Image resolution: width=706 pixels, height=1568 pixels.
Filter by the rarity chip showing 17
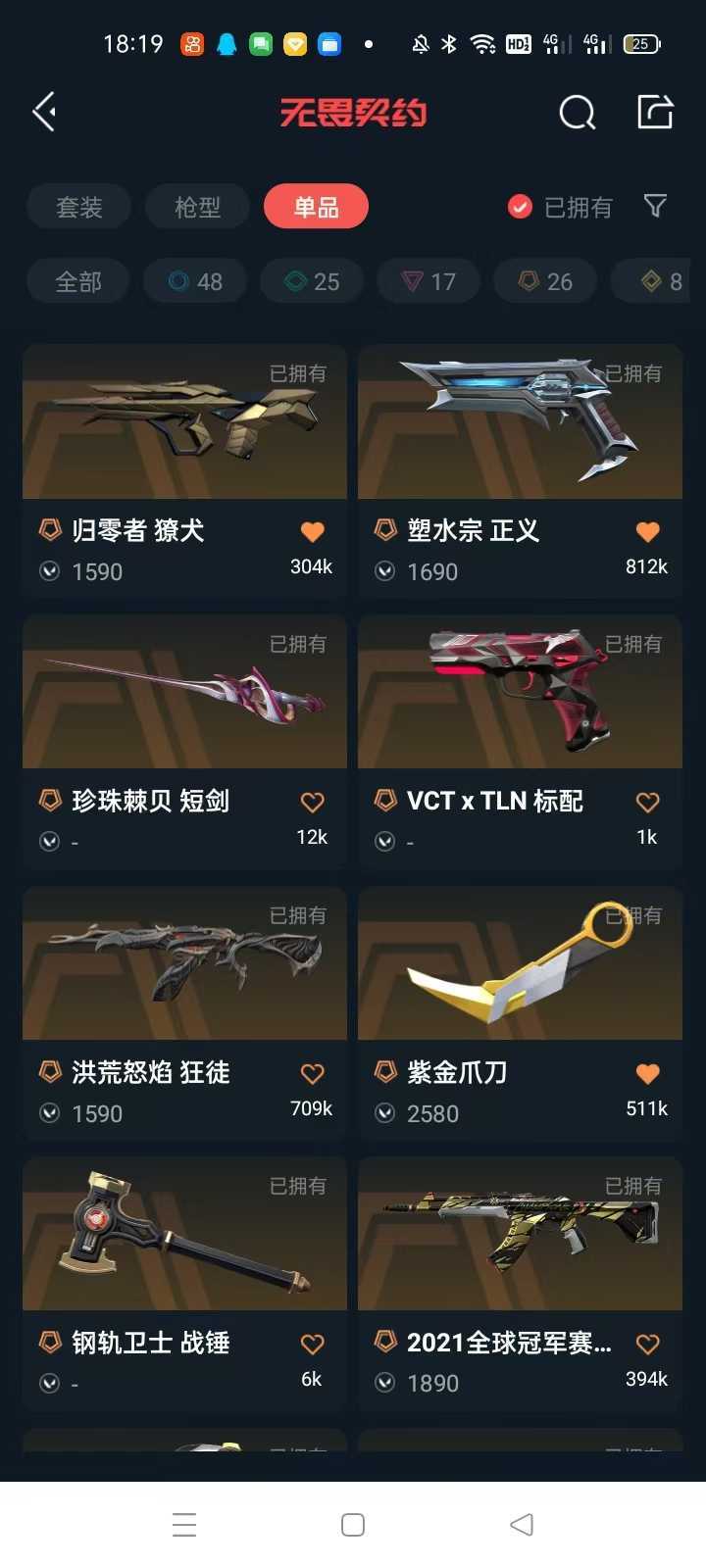point(429,282)
